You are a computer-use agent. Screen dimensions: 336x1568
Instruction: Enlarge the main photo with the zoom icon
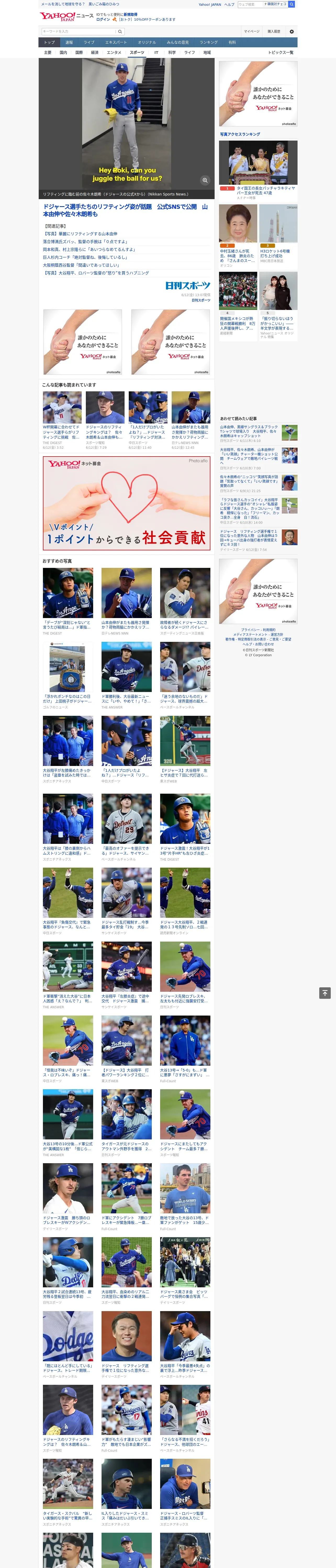[x=205, y=180]
